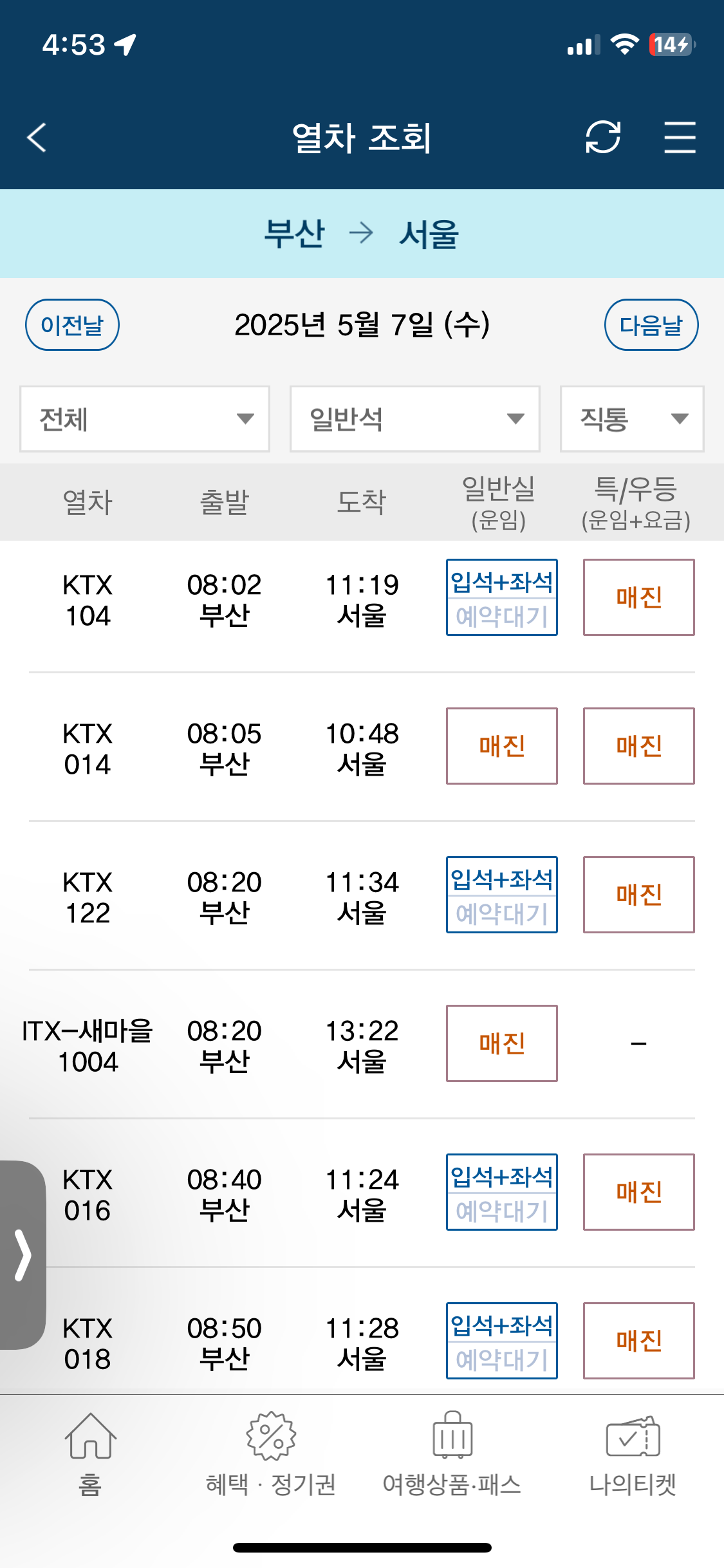Open the hamburger menu
724x1568 pixels.
click(x=680, y=137)
